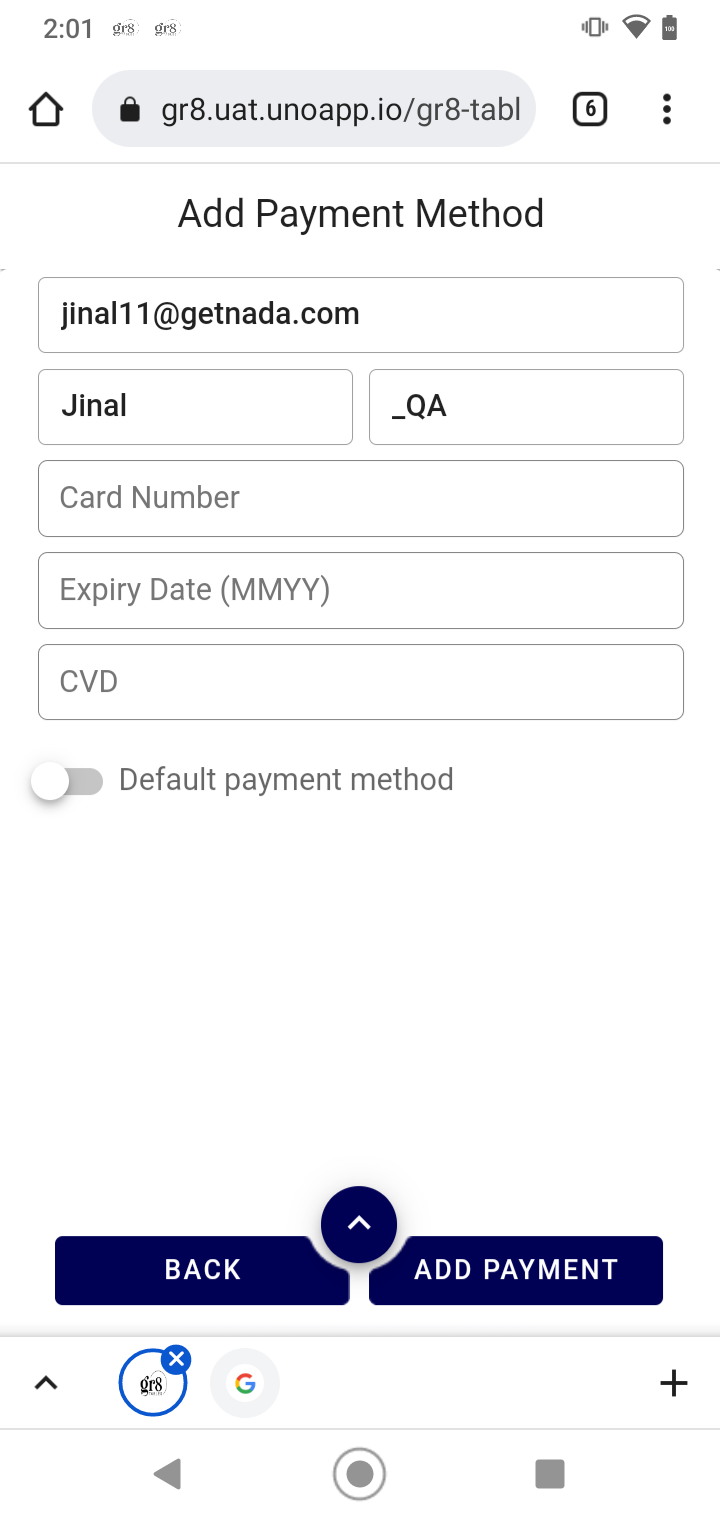Add a new tab with plus

click(x=674, y=1384)
